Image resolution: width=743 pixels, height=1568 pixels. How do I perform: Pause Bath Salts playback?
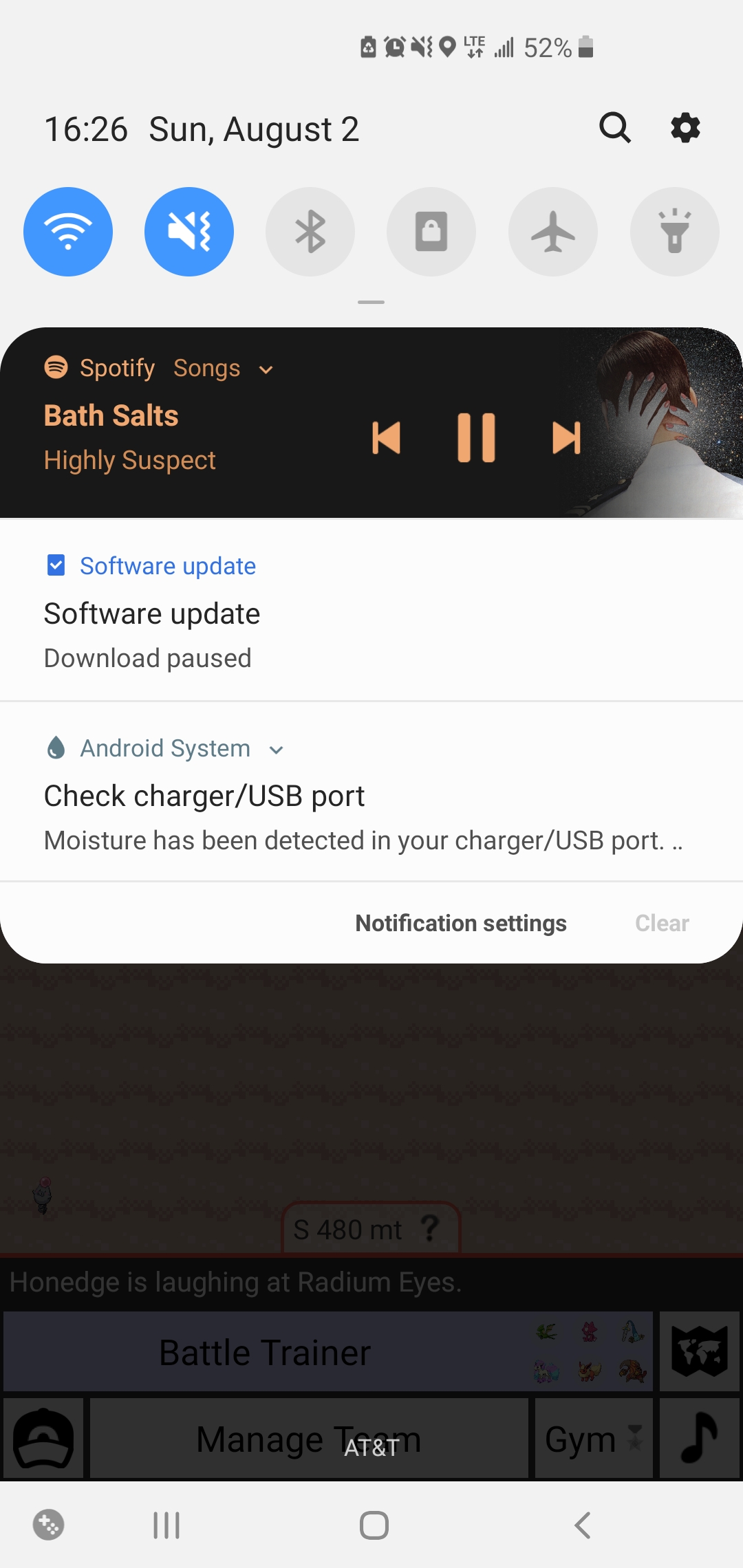click(x=476, y=438)
